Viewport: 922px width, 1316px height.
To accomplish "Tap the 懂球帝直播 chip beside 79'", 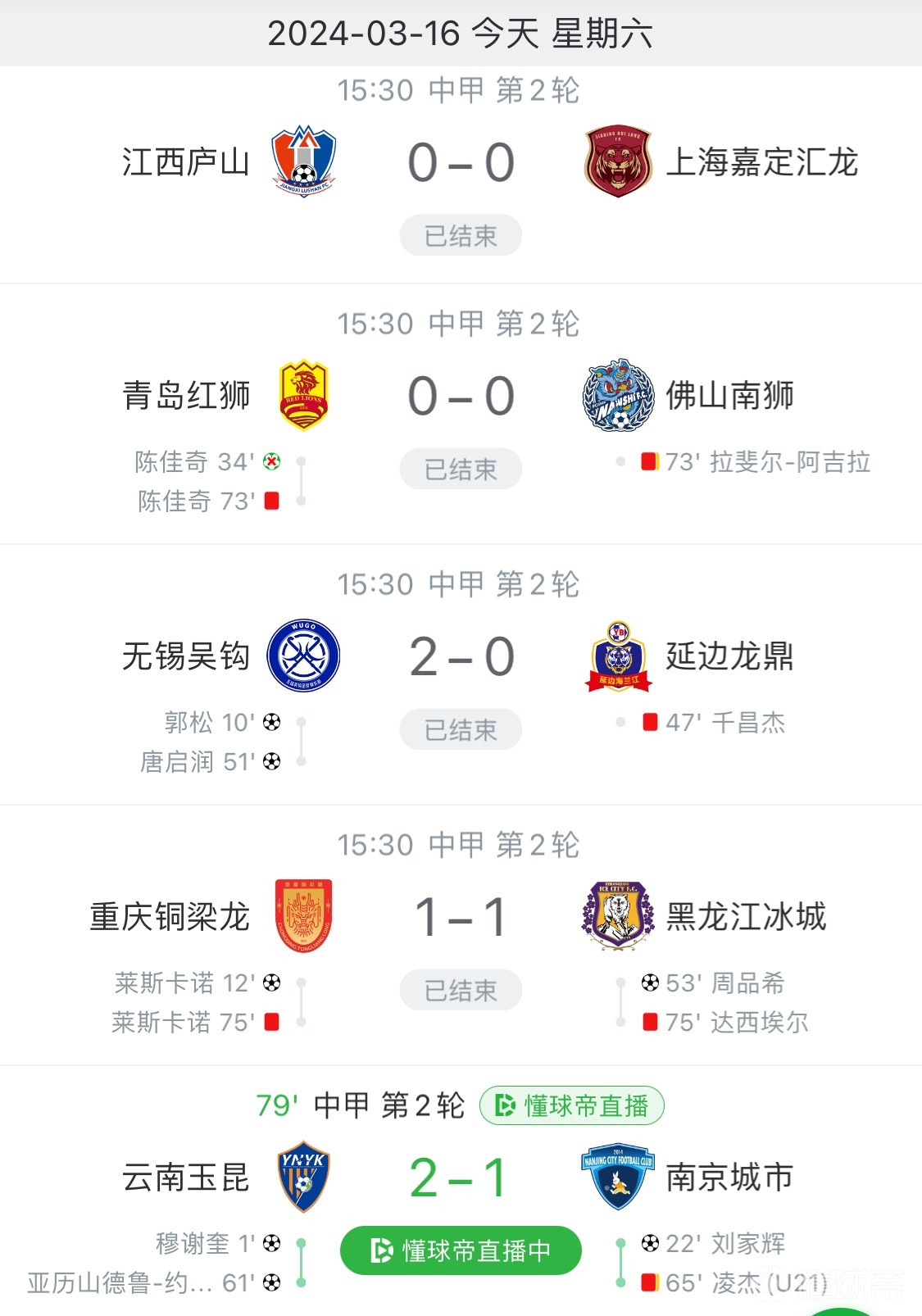I will click(571, 1105).
